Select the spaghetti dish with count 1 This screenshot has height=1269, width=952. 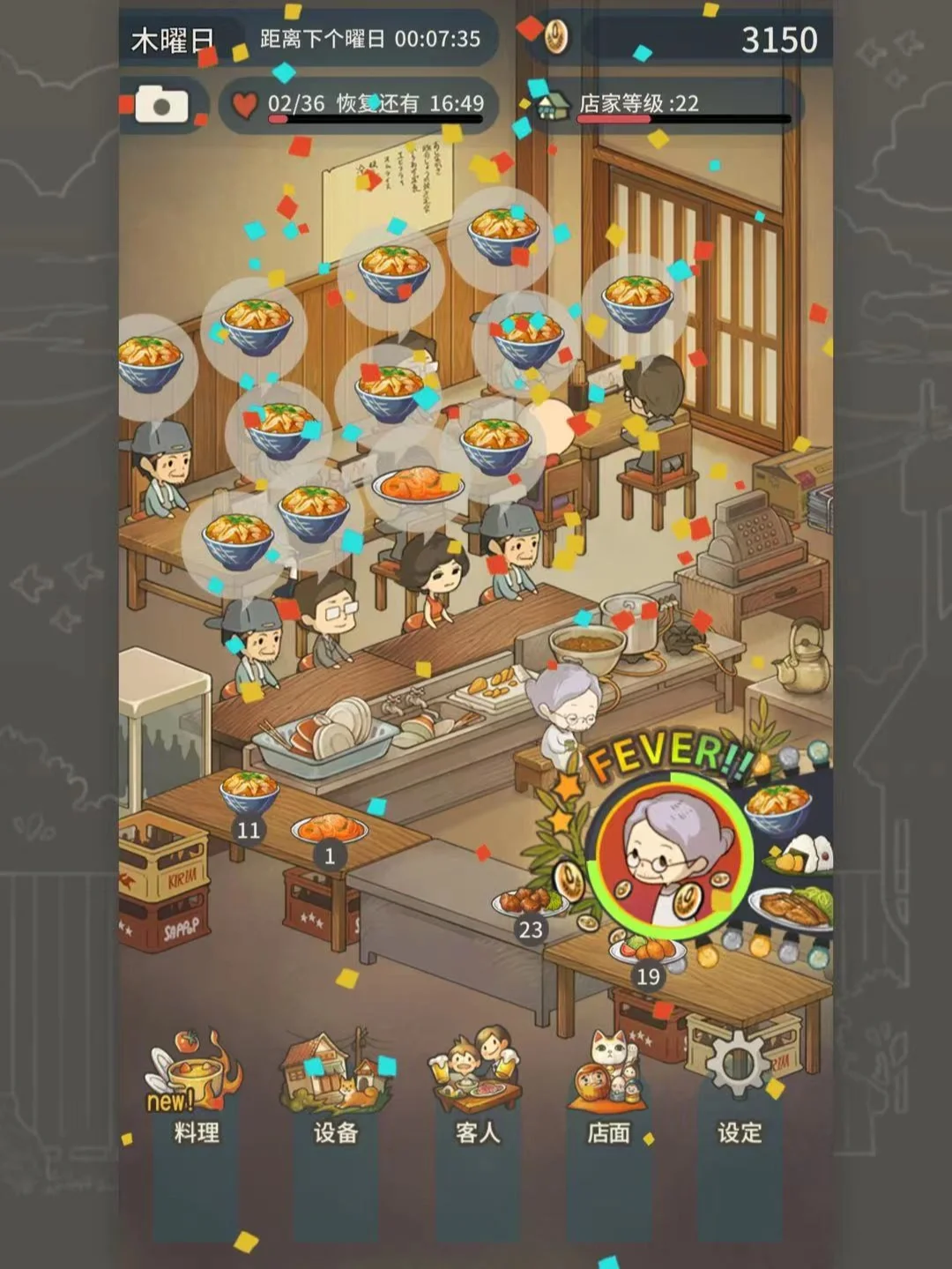coord(330,830)
